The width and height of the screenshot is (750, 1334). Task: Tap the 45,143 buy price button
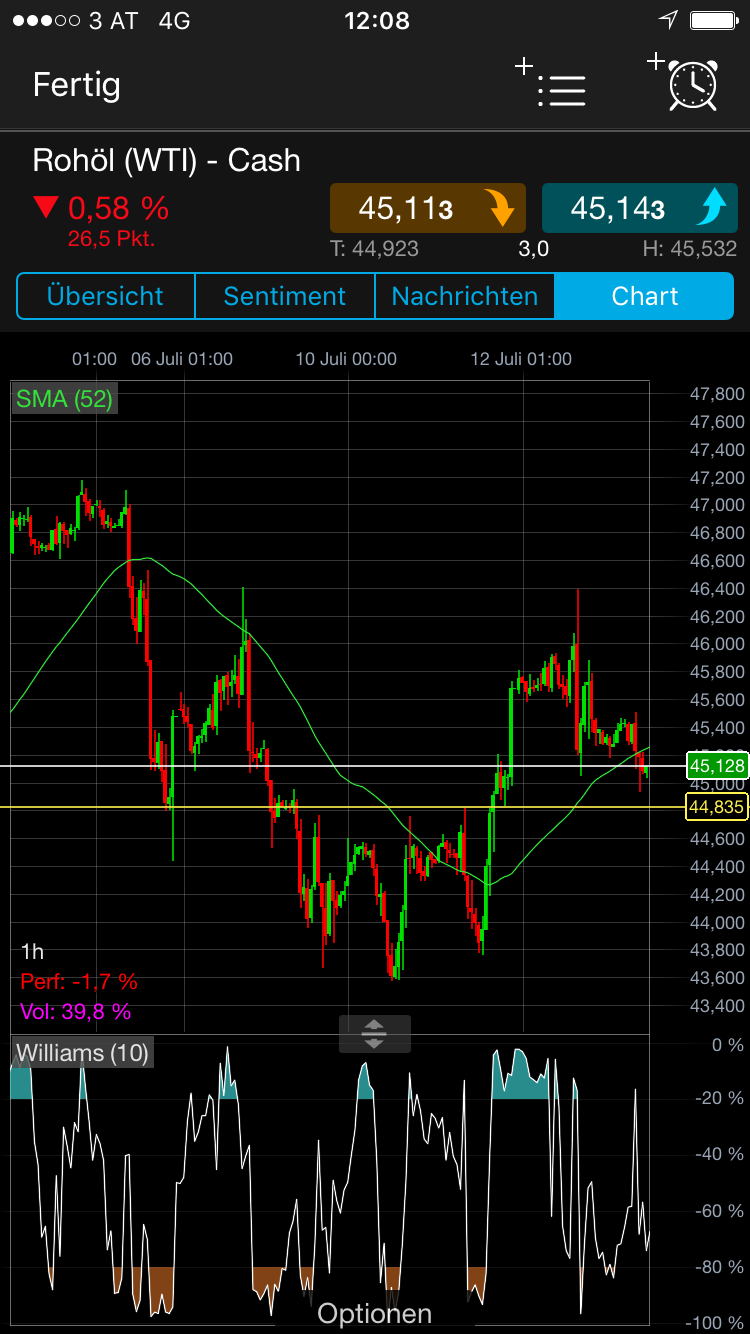[638, 208]
